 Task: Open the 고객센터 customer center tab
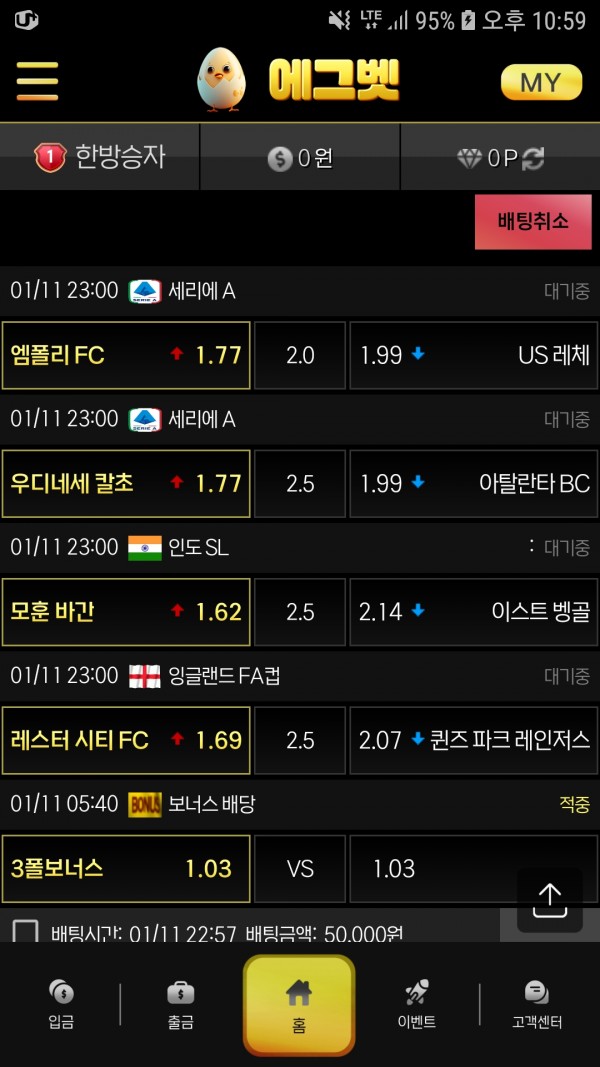click(x=537, y=1004)
